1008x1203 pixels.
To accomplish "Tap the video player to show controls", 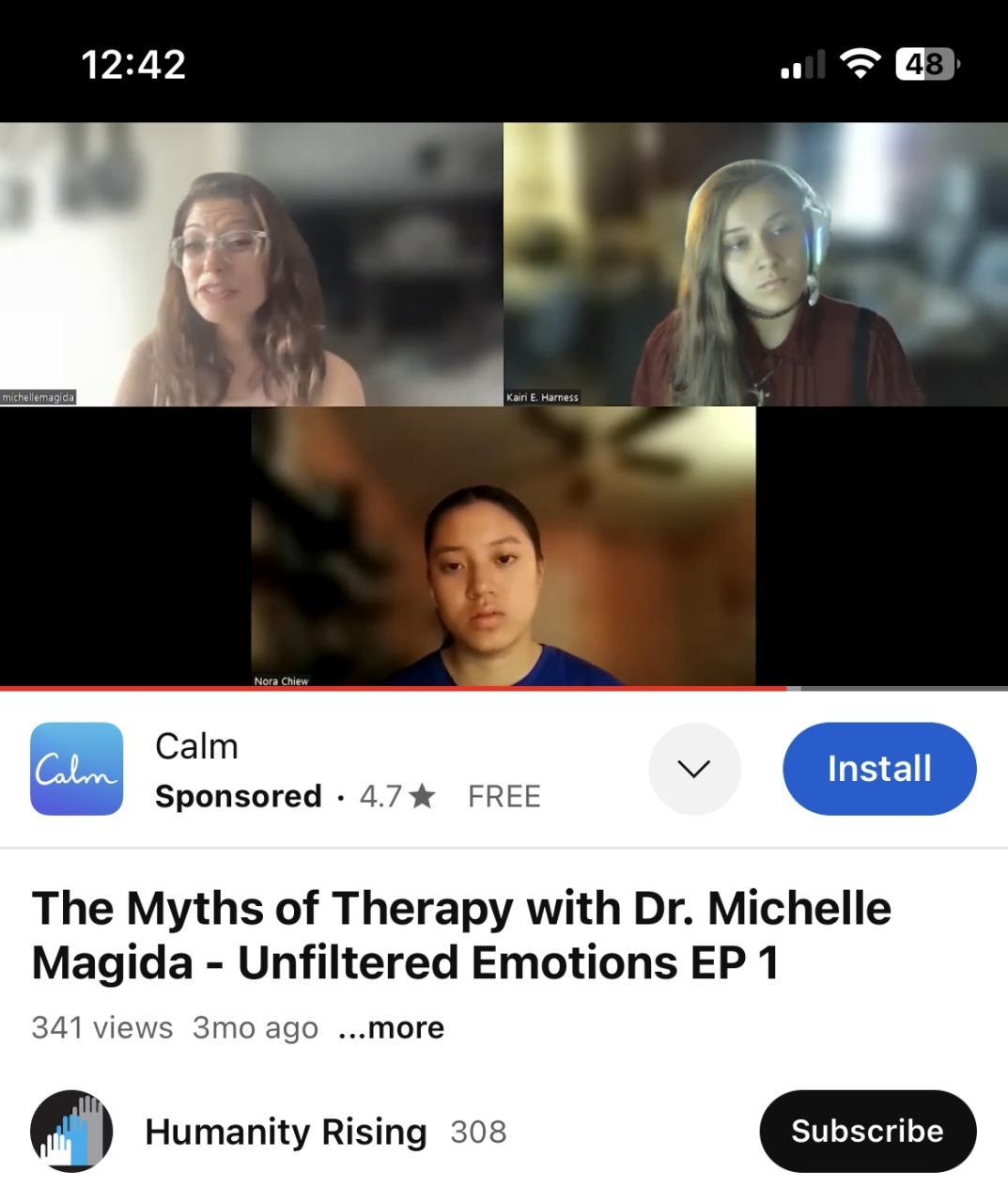I will (504, 404).
